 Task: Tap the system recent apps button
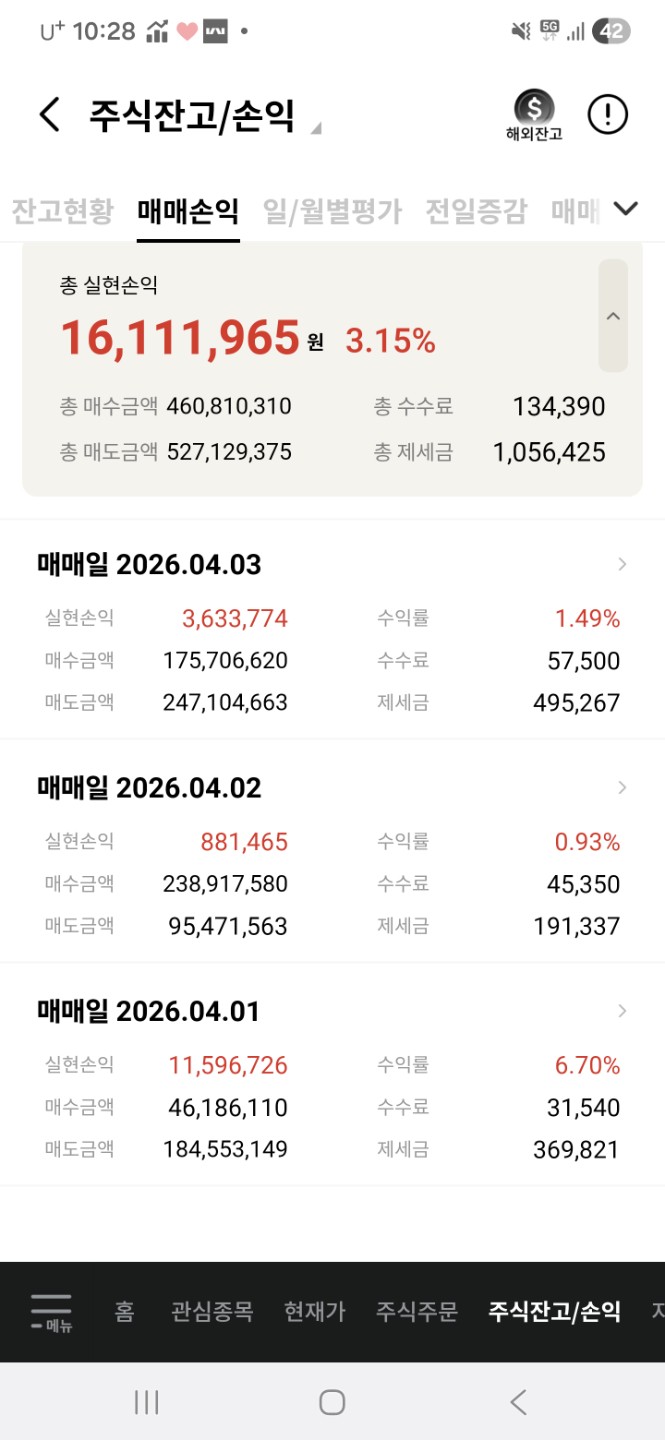click(147, 1402)
